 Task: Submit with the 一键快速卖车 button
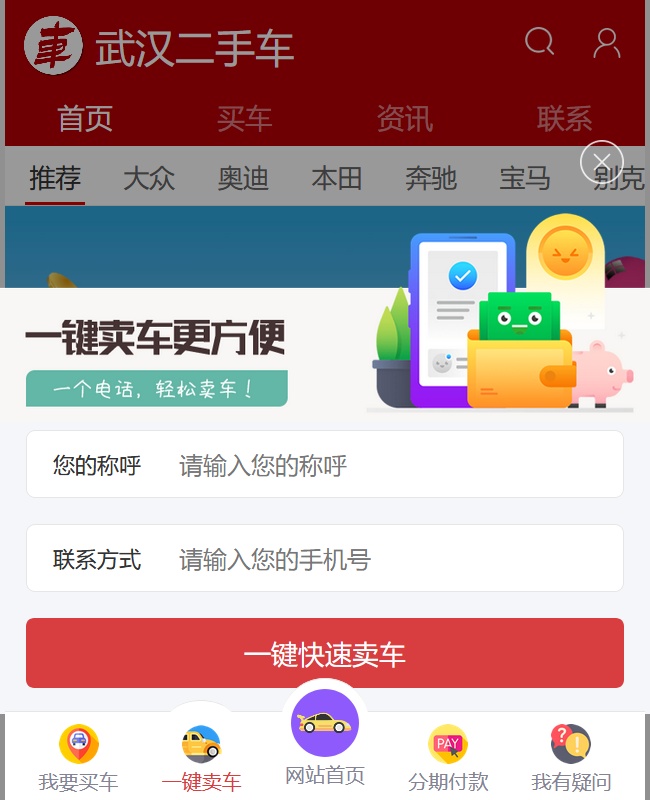point(325,654)
